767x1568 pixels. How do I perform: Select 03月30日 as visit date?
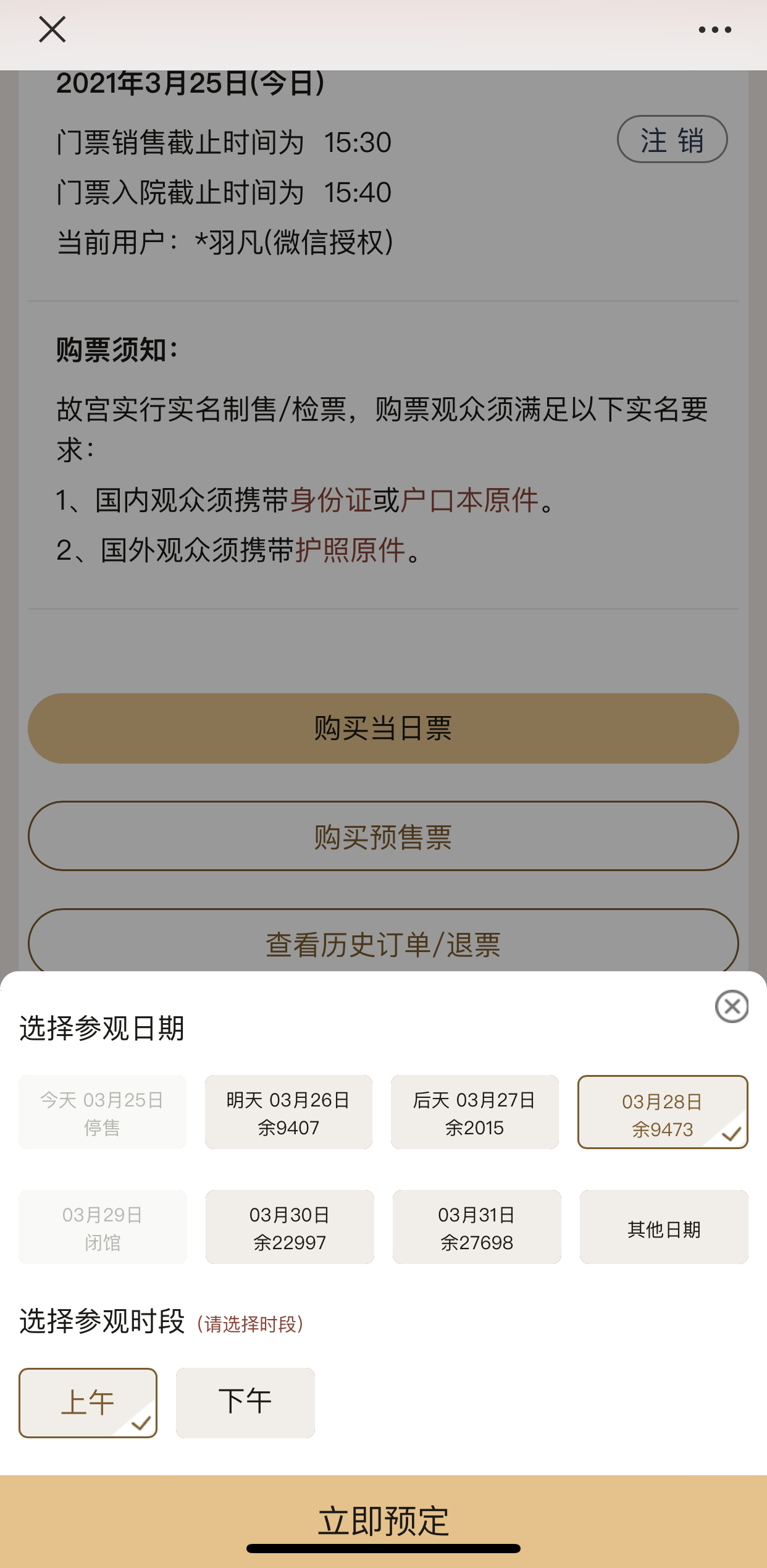click(289, 1227)
